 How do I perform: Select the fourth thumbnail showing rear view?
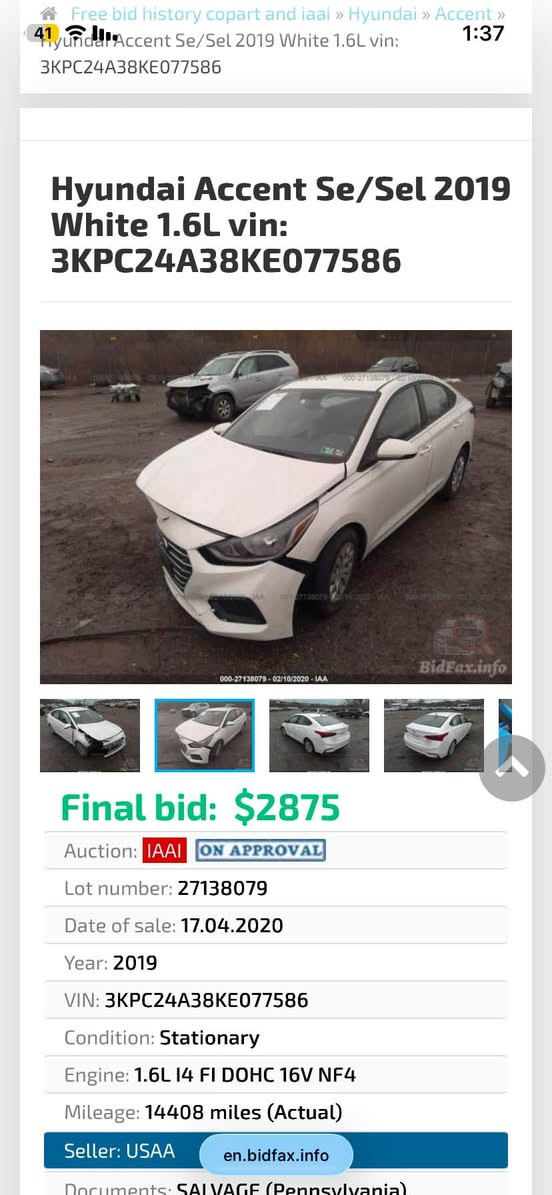(x=434, y=735)
